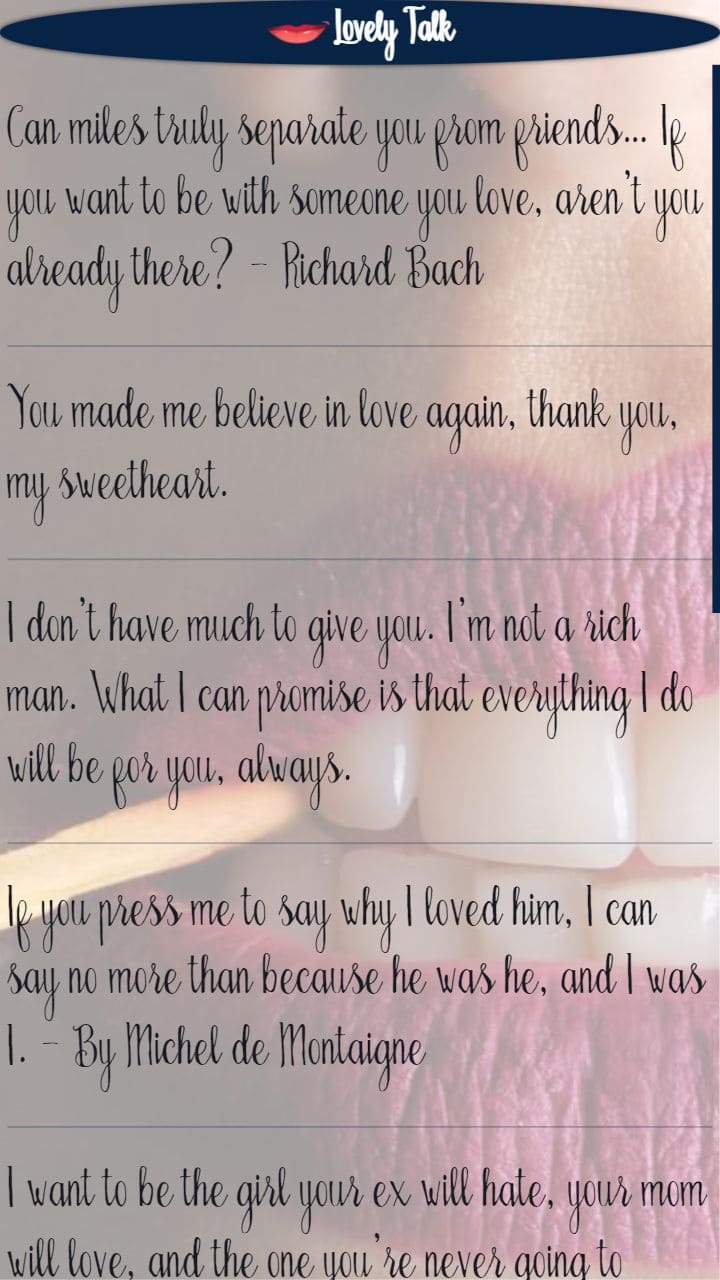720x1280 pixels.
Task: Choose the Michel de Montaigne quote
Action: (356, 985)
